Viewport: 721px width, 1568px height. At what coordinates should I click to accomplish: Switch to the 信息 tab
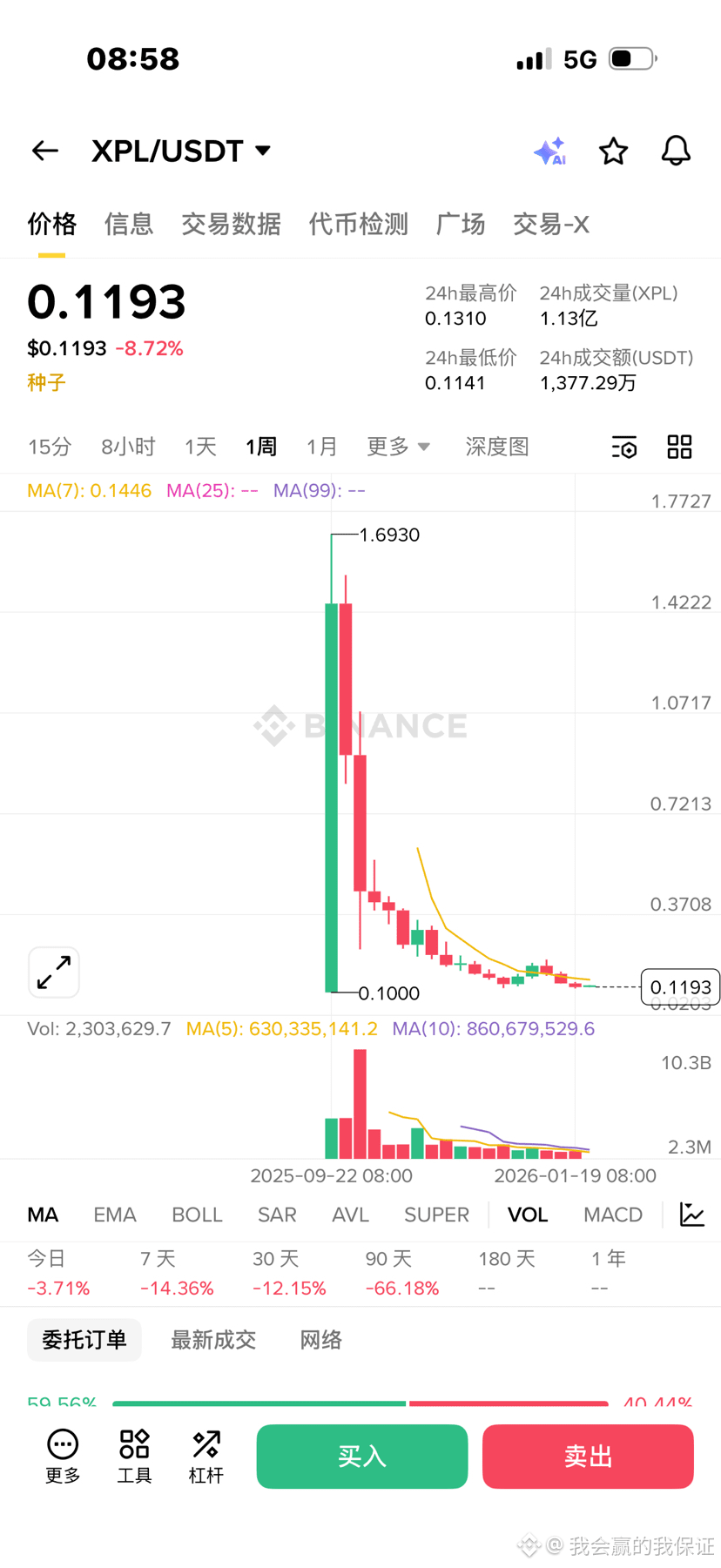(129, 225)
